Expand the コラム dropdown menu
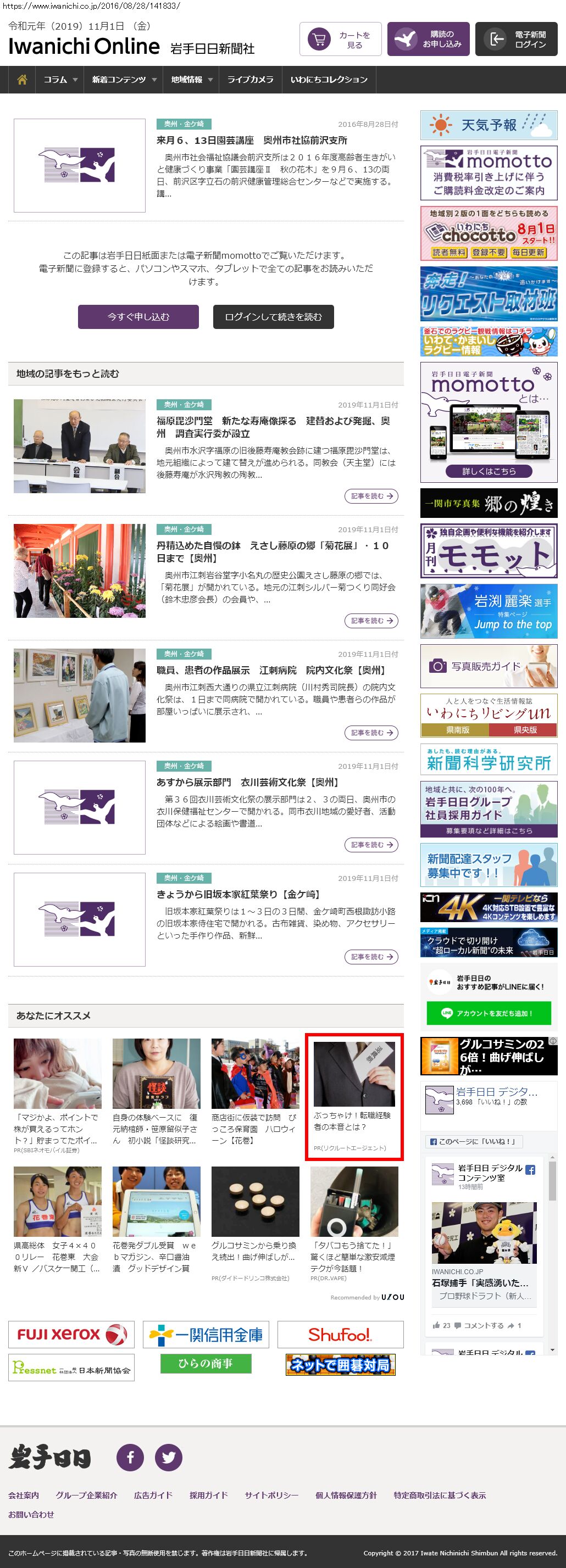 pos(60,80)
